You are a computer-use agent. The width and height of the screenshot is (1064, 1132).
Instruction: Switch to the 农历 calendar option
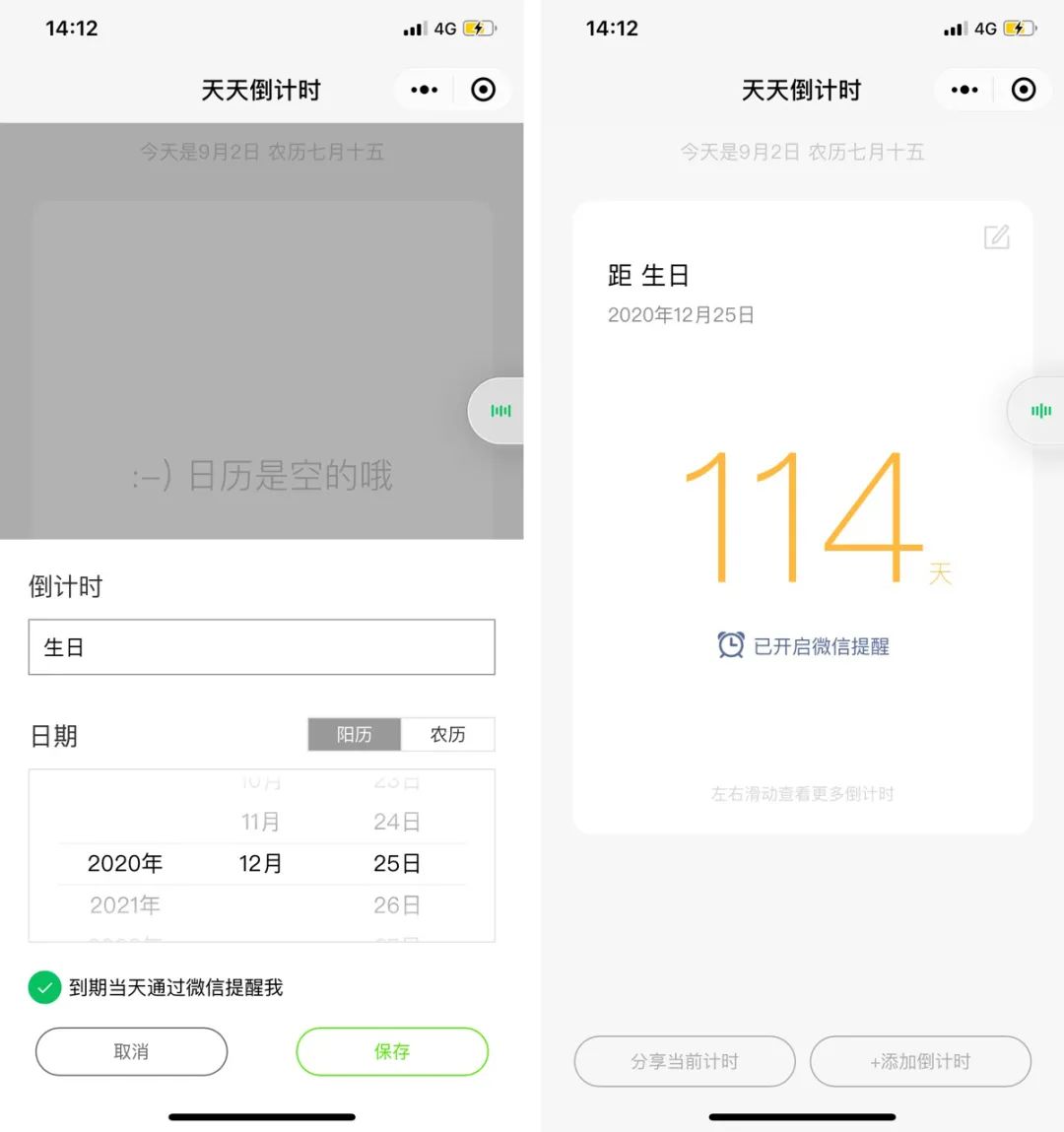pos(447,734)
